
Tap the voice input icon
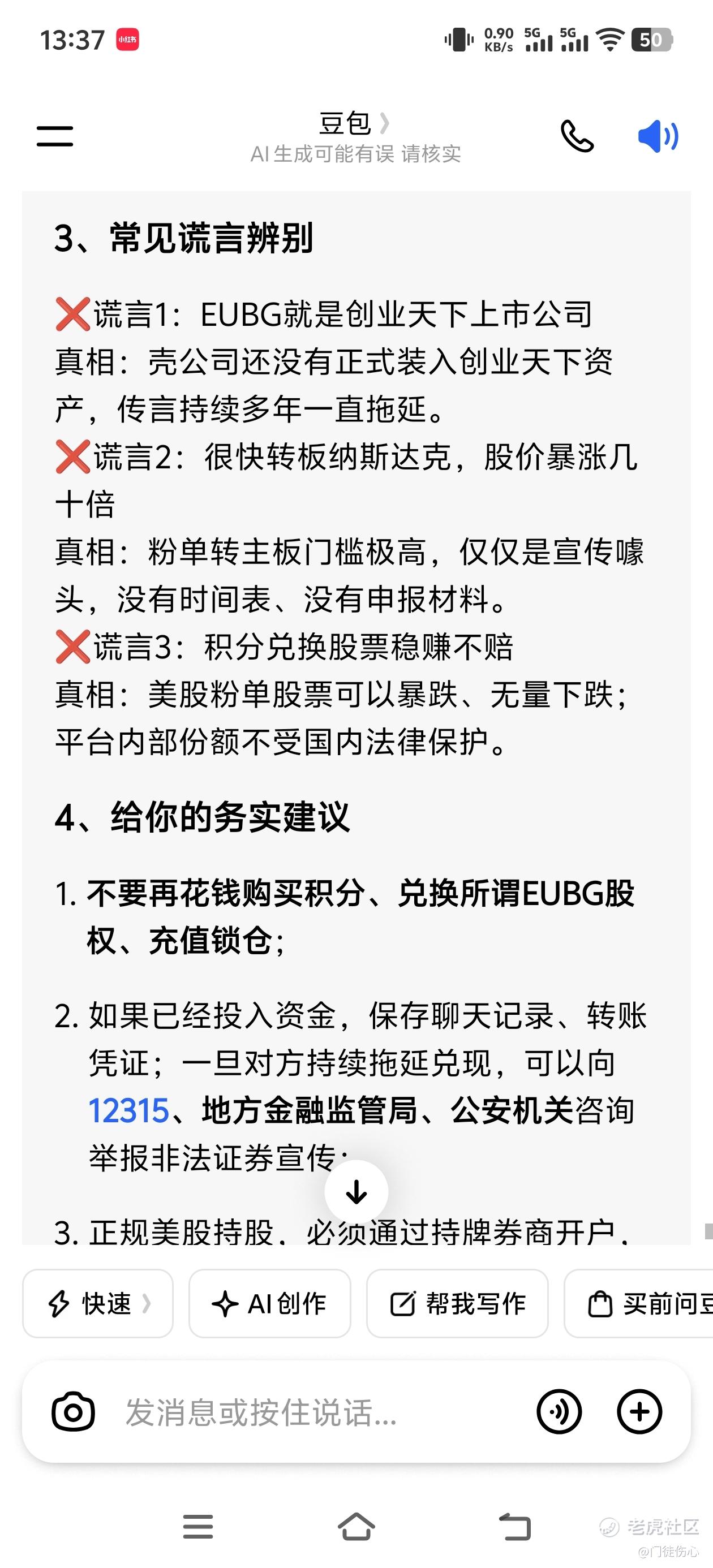559,1411
